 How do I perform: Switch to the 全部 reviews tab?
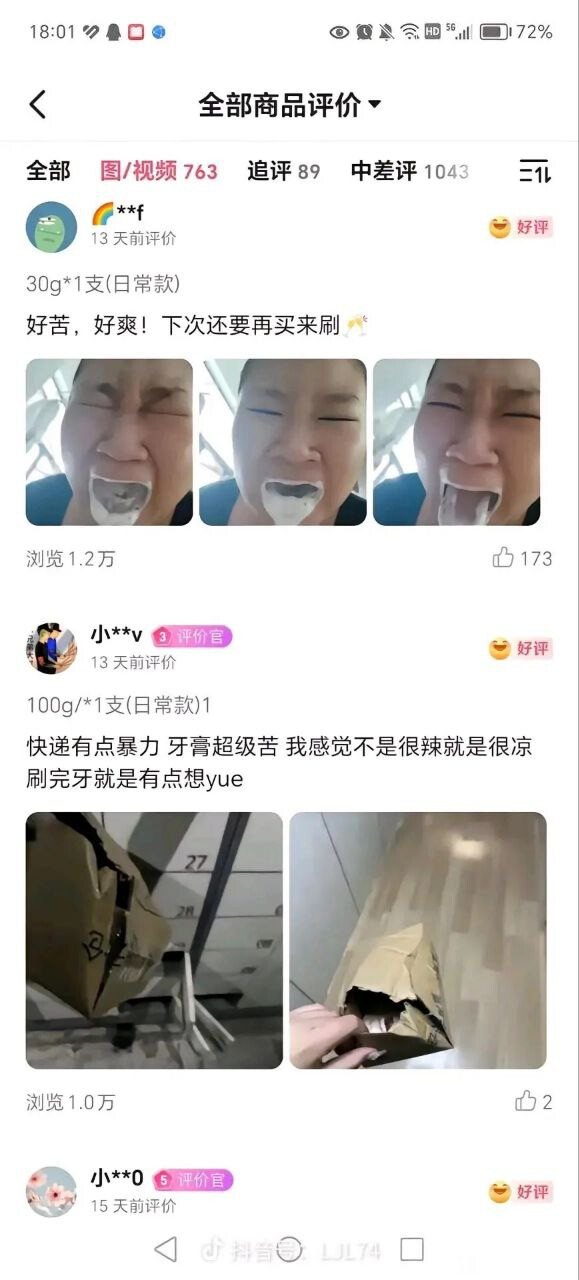click(x=48, y=171)
